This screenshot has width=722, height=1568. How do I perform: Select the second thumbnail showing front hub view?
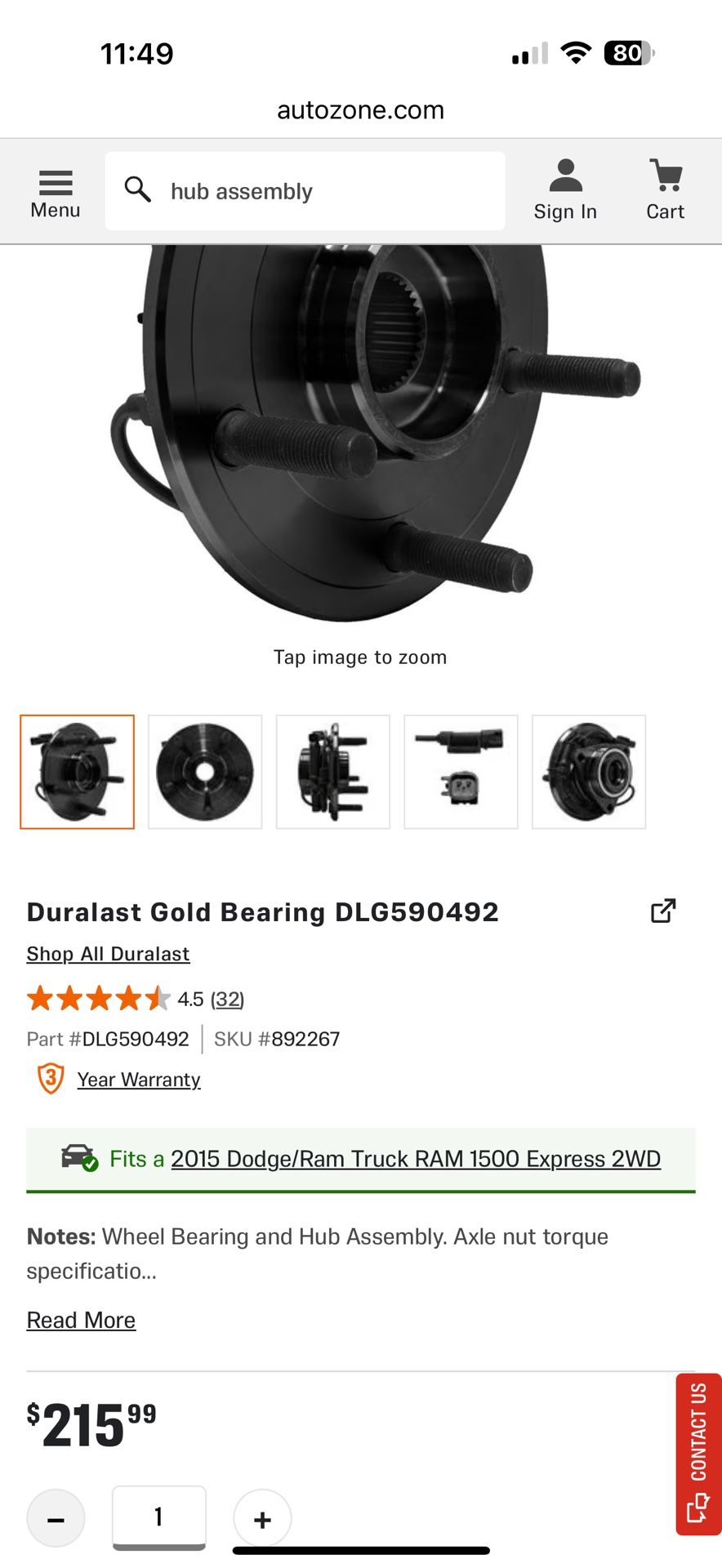pos(205,772)
